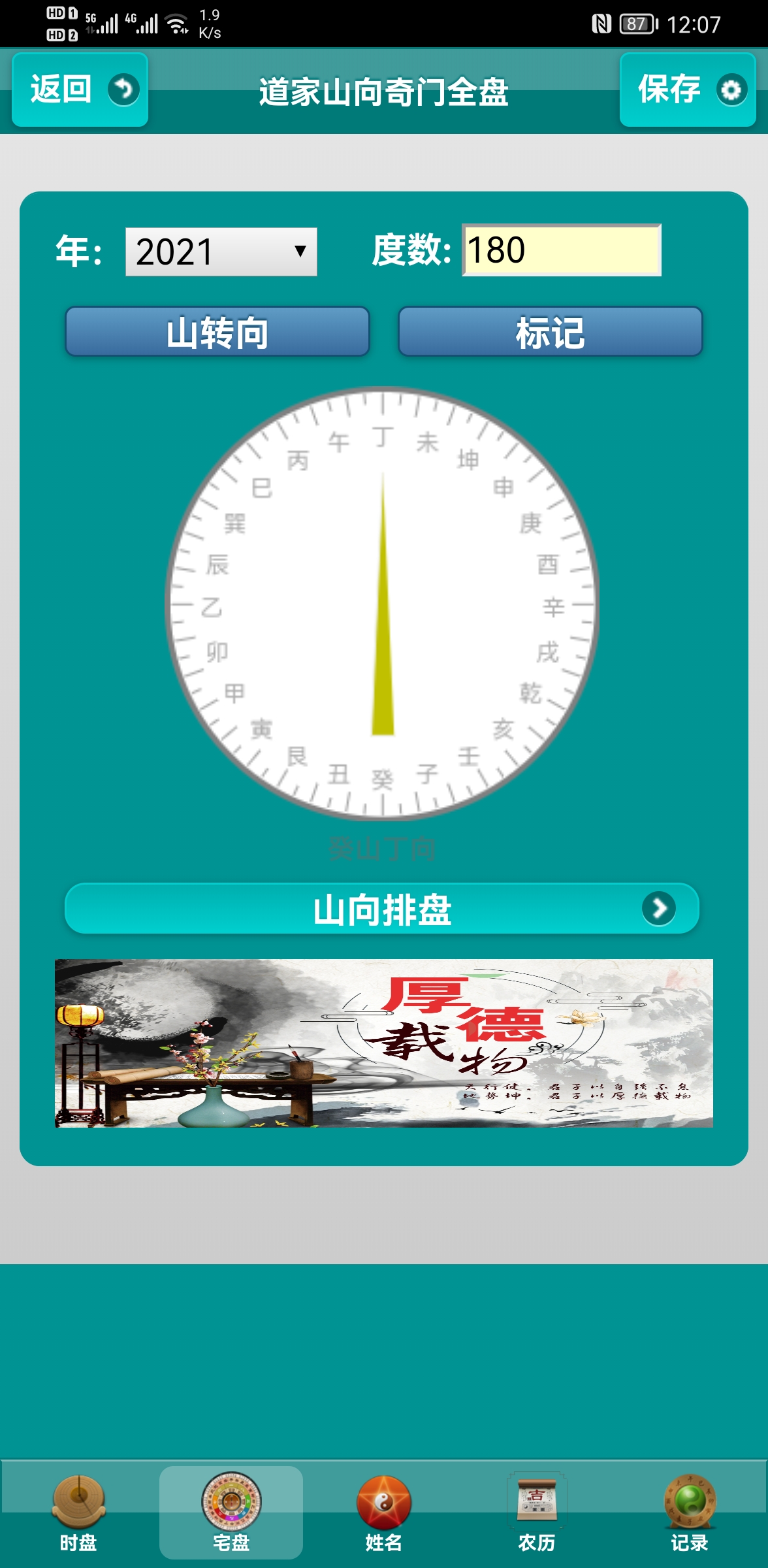Open the 厚德载物 banner image
768x1568 pixels.
click(384, 1043)
